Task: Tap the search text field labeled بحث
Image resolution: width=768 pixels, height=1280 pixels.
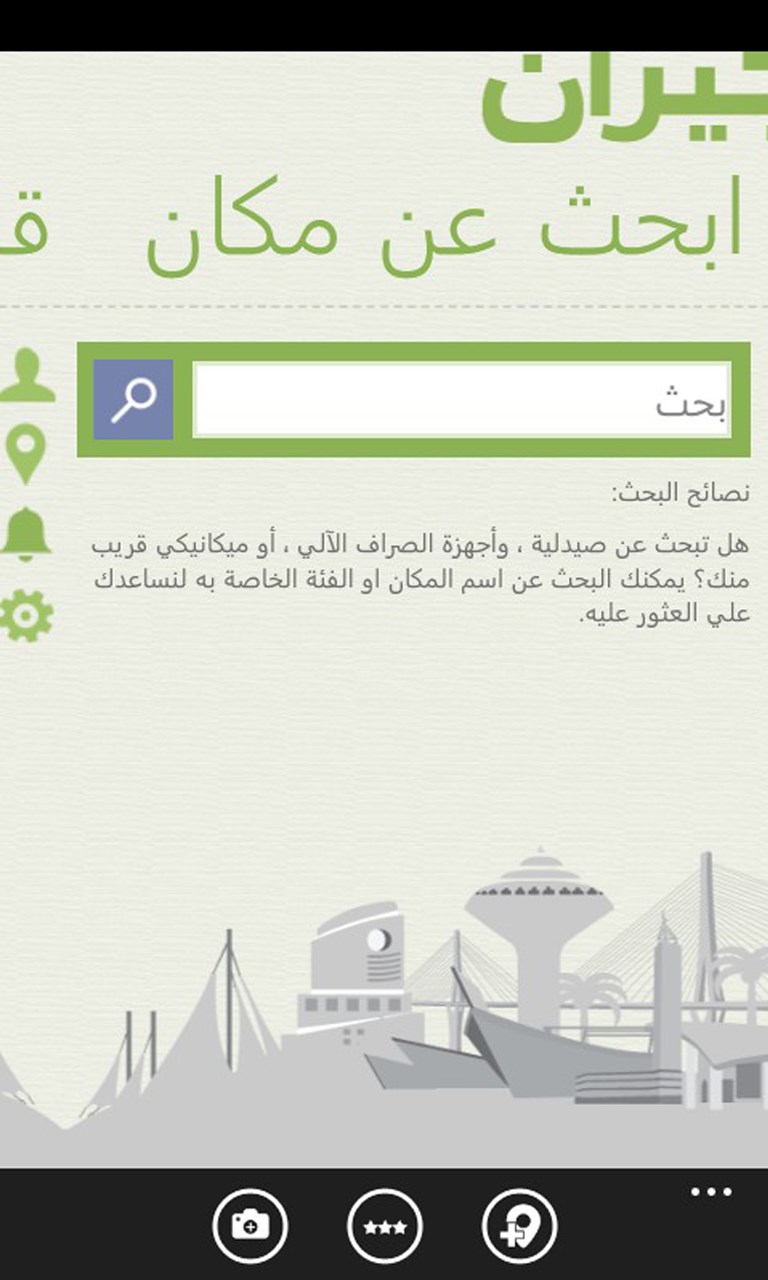Action: [x=461, y=400]
